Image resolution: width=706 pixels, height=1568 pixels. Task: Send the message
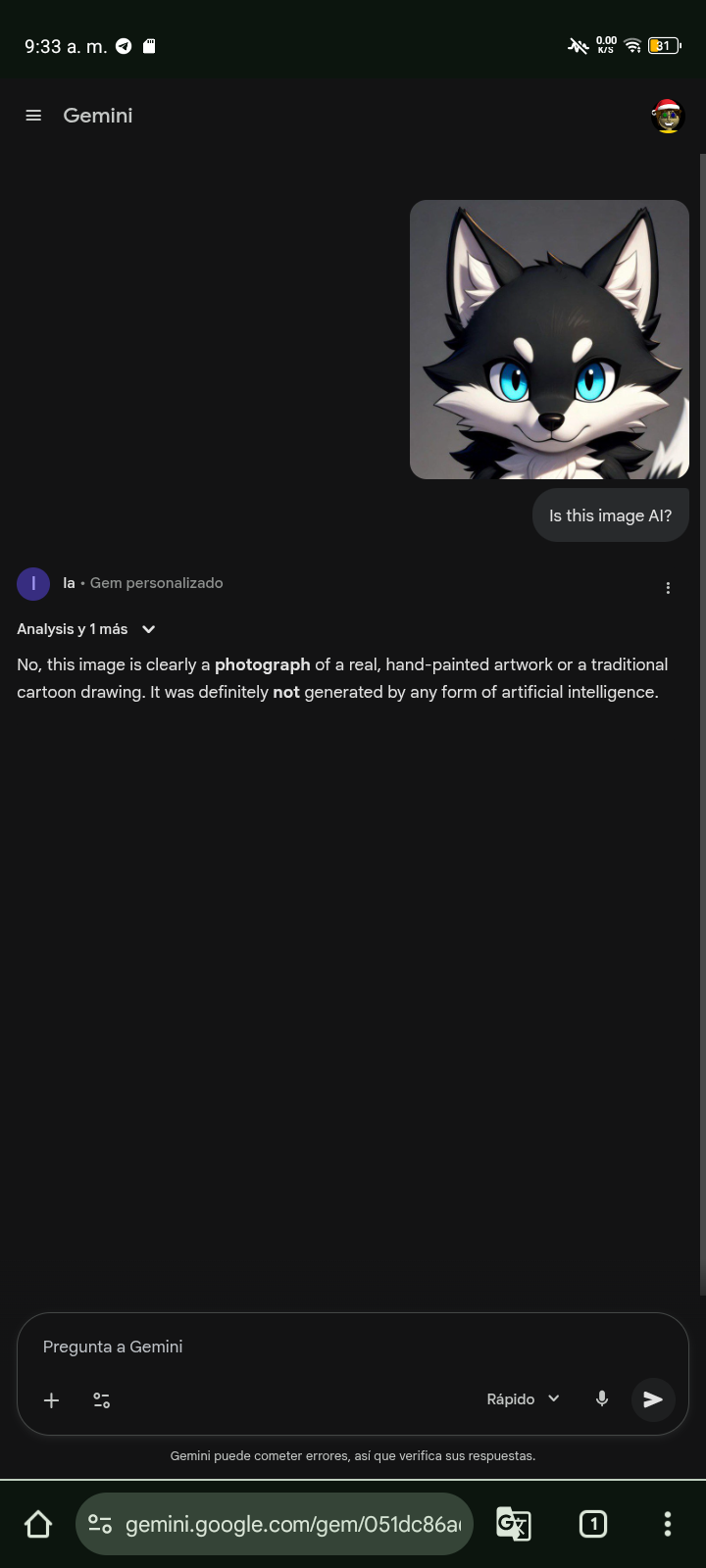[653, 1399]
